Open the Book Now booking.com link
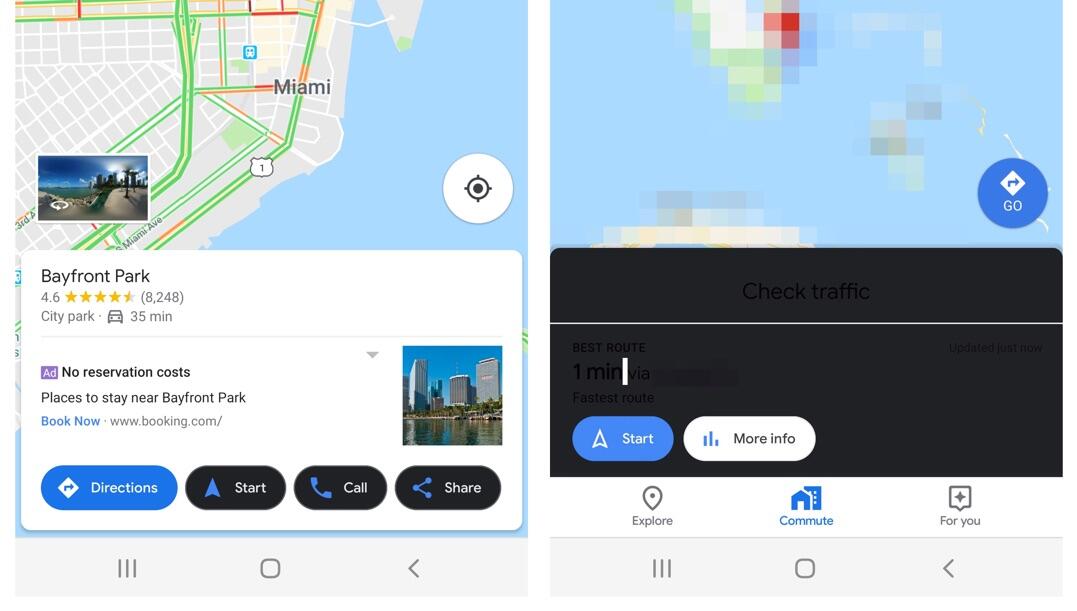The width and height of the screenshot is (1077, 611). click(70, 421)
